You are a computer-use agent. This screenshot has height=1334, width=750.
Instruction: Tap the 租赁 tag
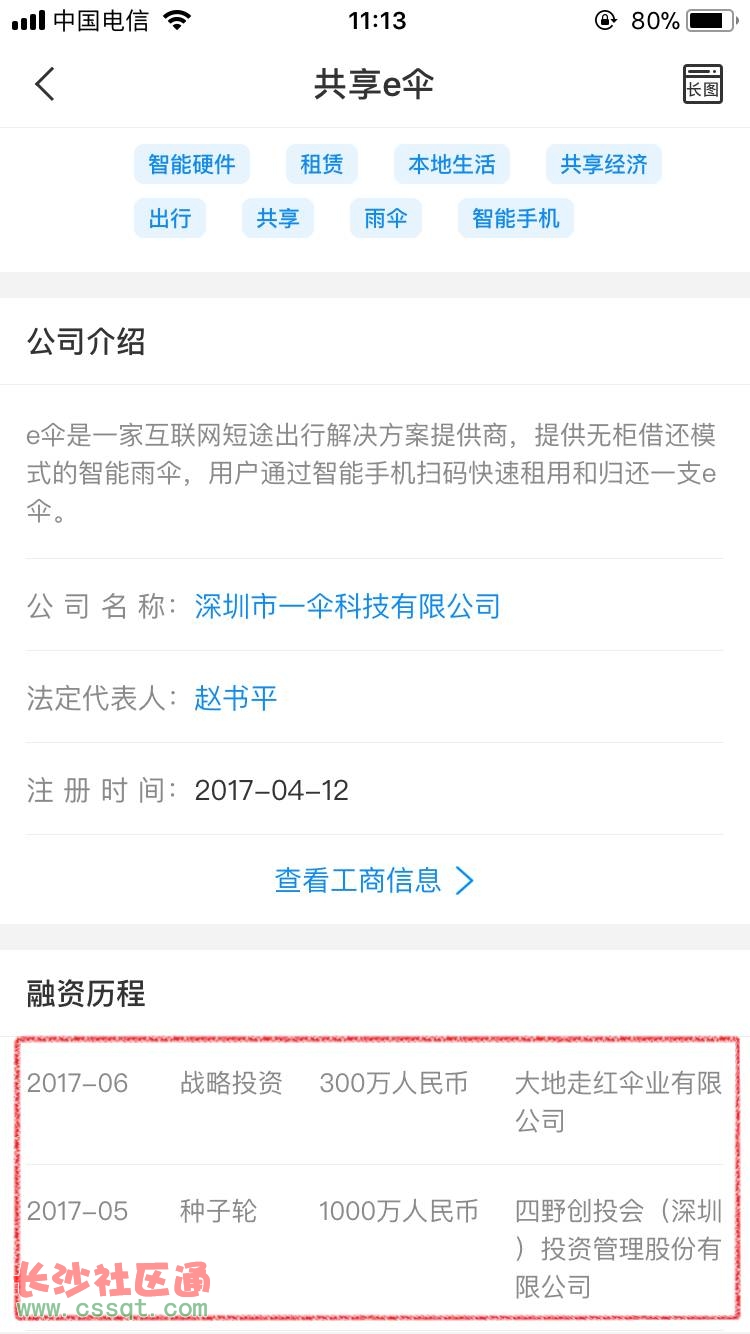coord(322,165)
